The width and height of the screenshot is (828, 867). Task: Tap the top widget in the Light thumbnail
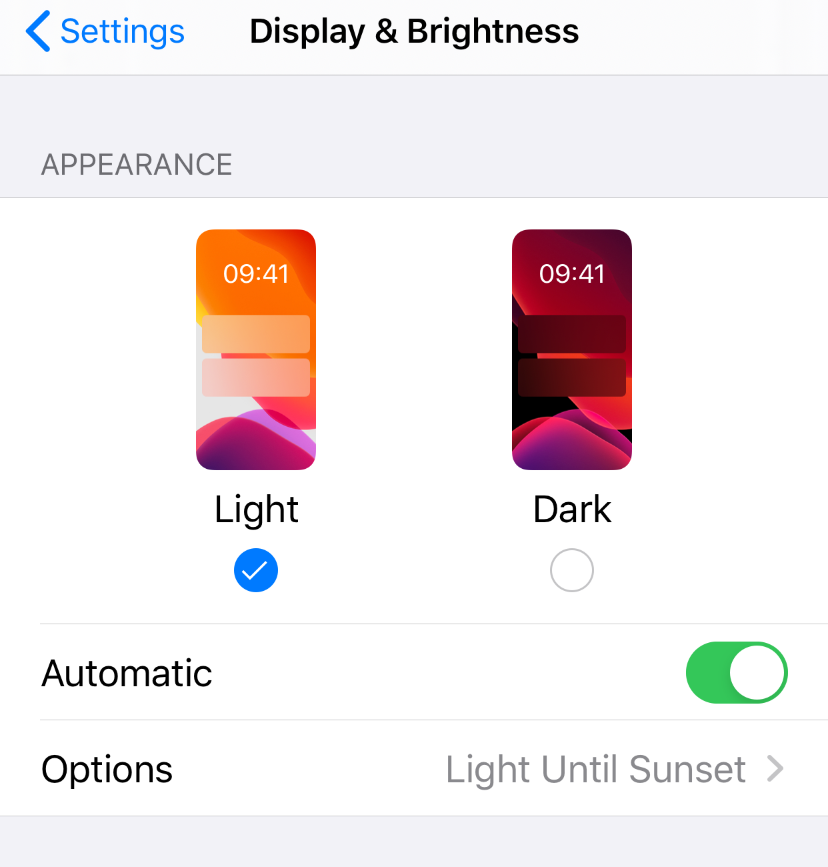coord(256,335)
